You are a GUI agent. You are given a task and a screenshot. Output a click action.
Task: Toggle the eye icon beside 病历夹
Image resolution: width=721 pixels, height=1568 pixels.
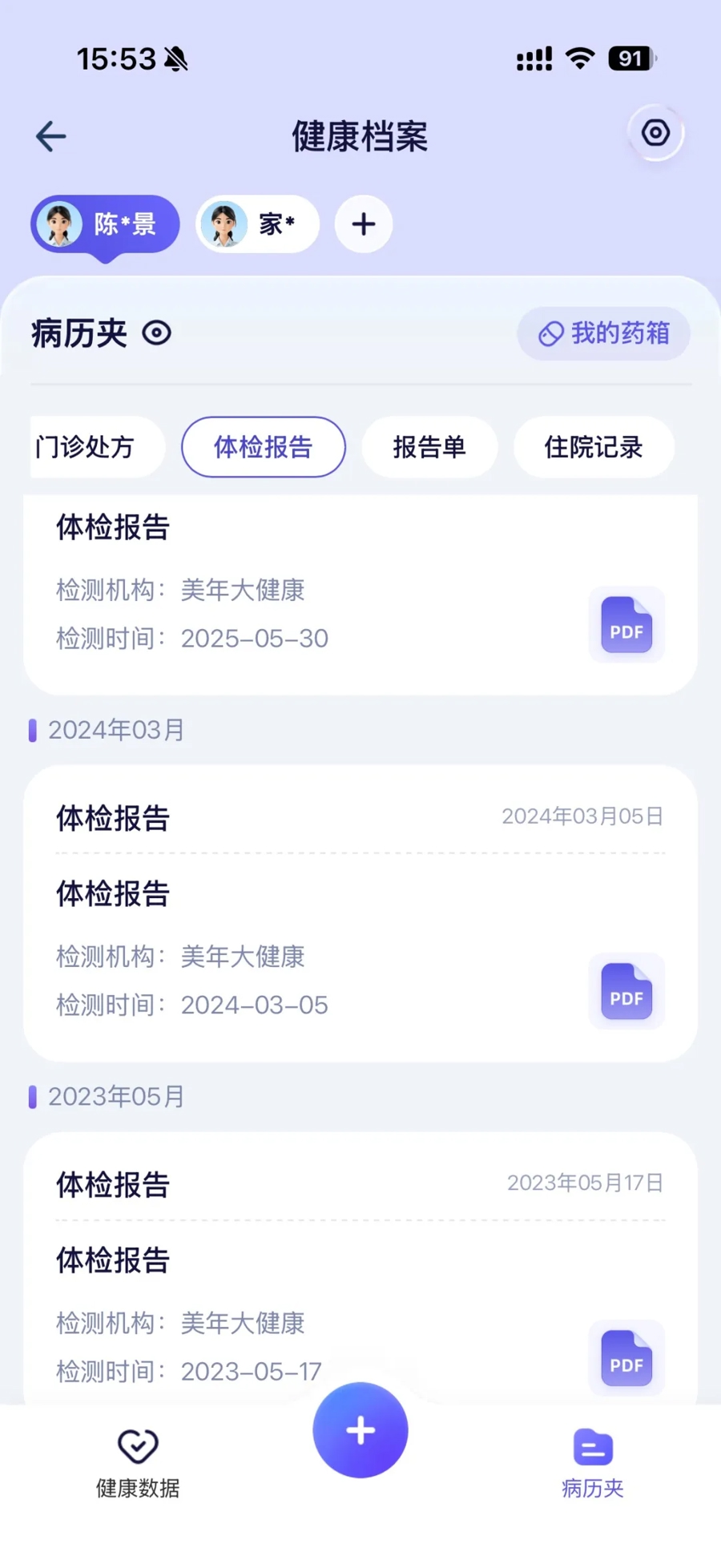[x=157, y=333]
